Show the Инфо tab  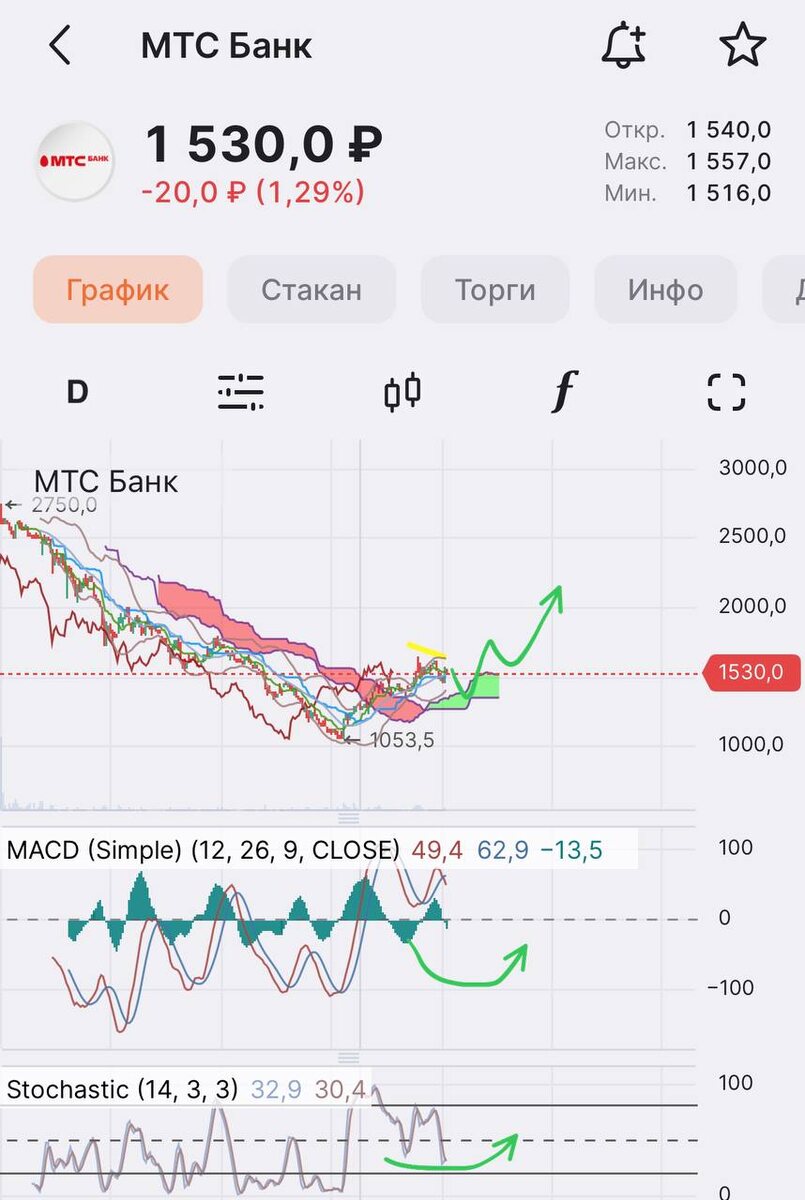[666, 290]
